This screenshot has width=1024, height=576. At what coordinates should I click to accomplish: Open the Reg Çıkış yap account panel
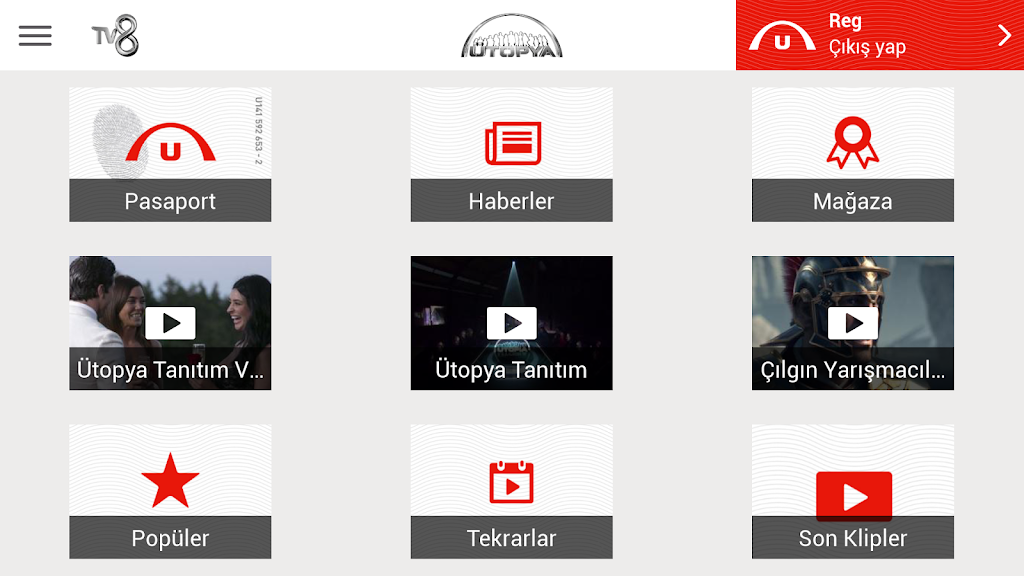[x=879, y=36]
